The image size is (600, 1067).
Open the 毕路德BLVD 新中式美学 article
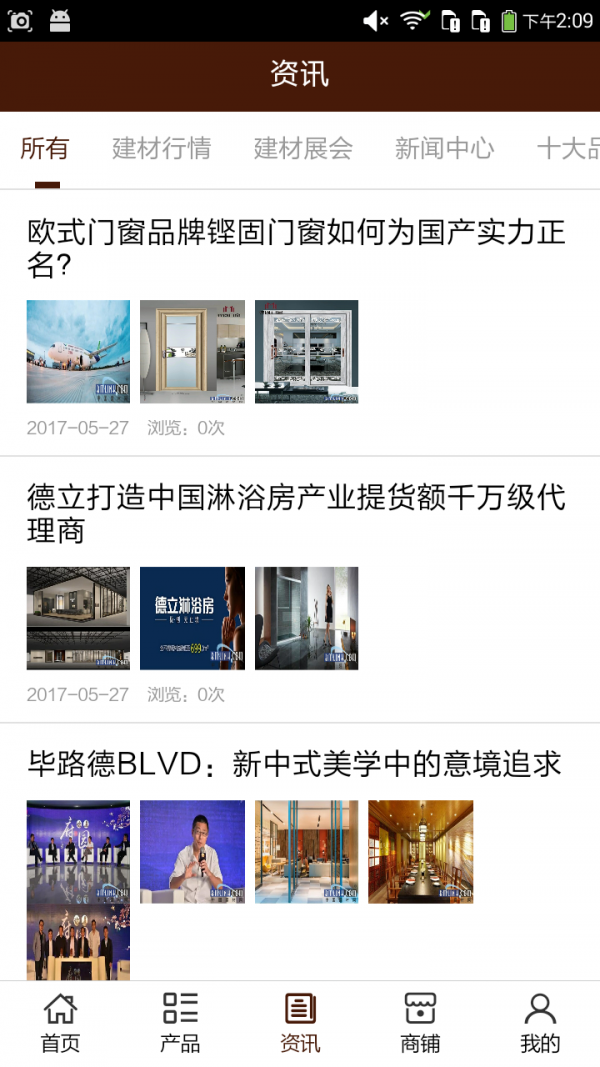(294, 765)
